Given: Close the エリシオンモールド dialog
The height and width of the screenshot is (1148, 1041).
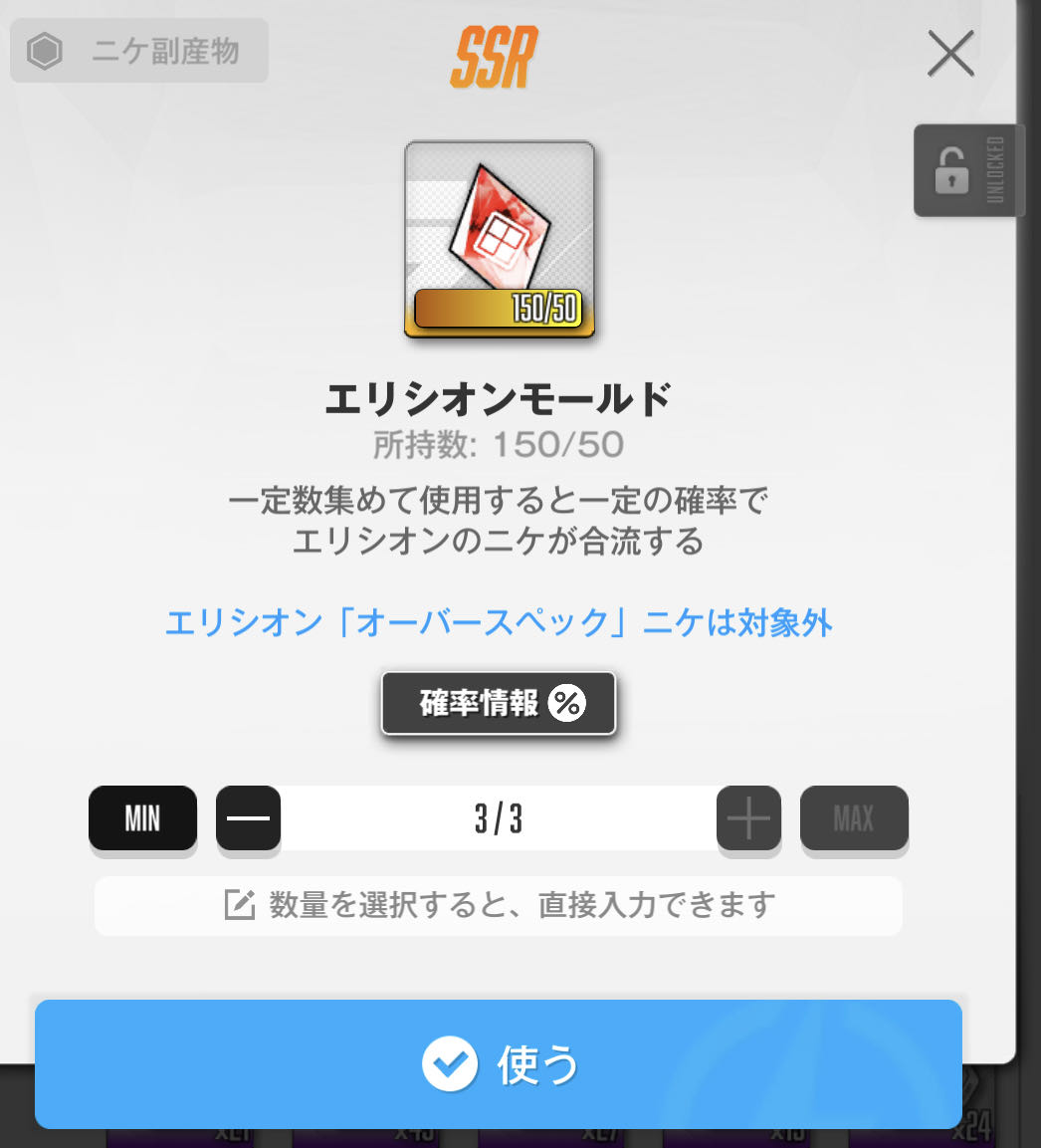Looking at the screenshot, I should point(950,54).
